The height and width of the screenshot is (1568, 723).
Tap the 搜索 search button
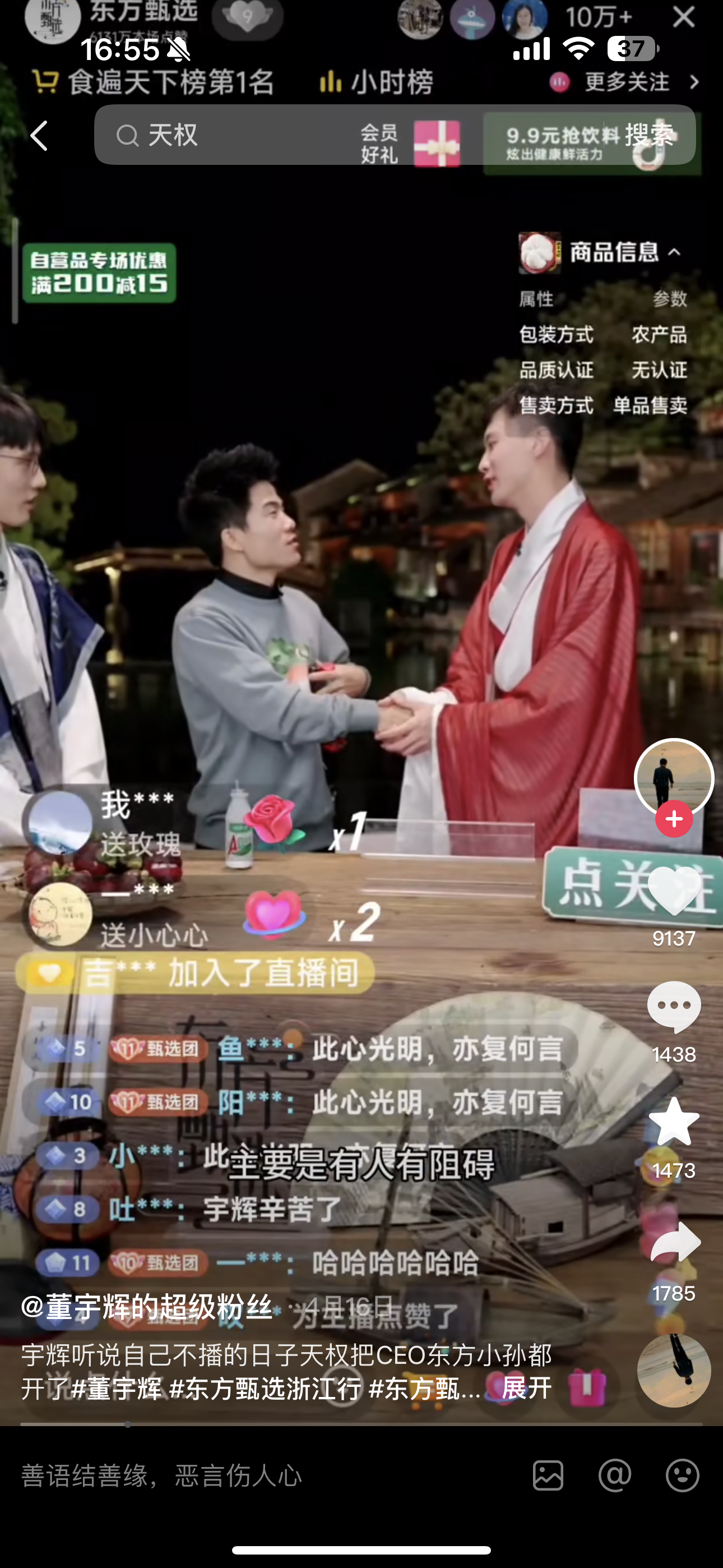650,135
